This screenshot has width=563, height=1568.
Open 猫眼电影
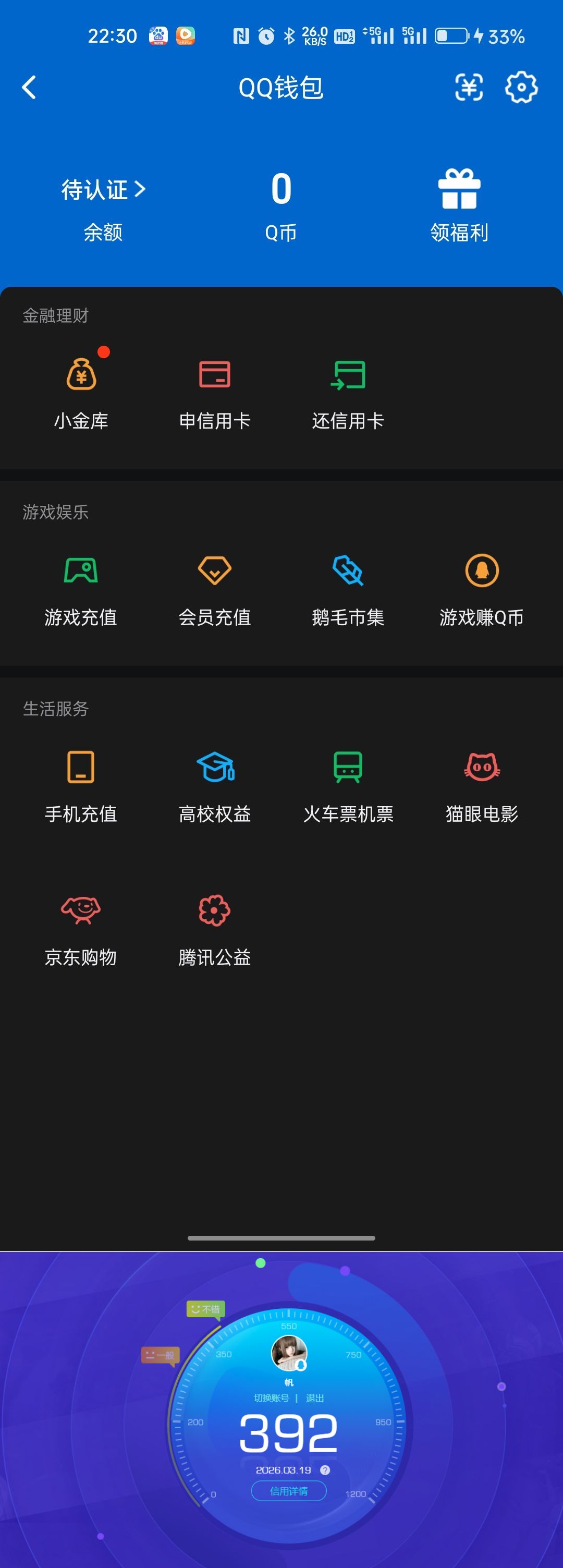click(x=482, y=786)
